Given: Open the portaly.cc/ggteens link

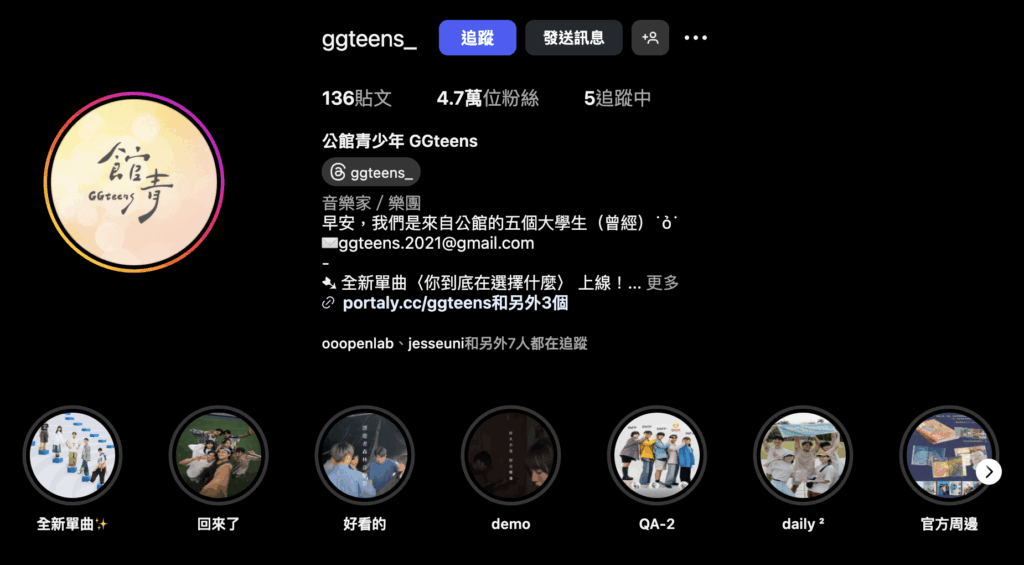Looking at the screenshot, I should (x=455, y=303).
